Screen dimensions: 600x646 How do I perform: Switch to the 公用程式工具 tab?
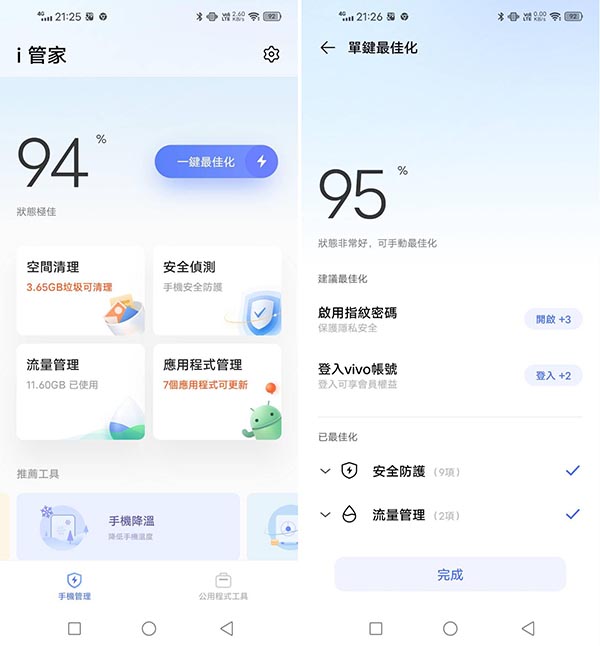pos(224,586)
